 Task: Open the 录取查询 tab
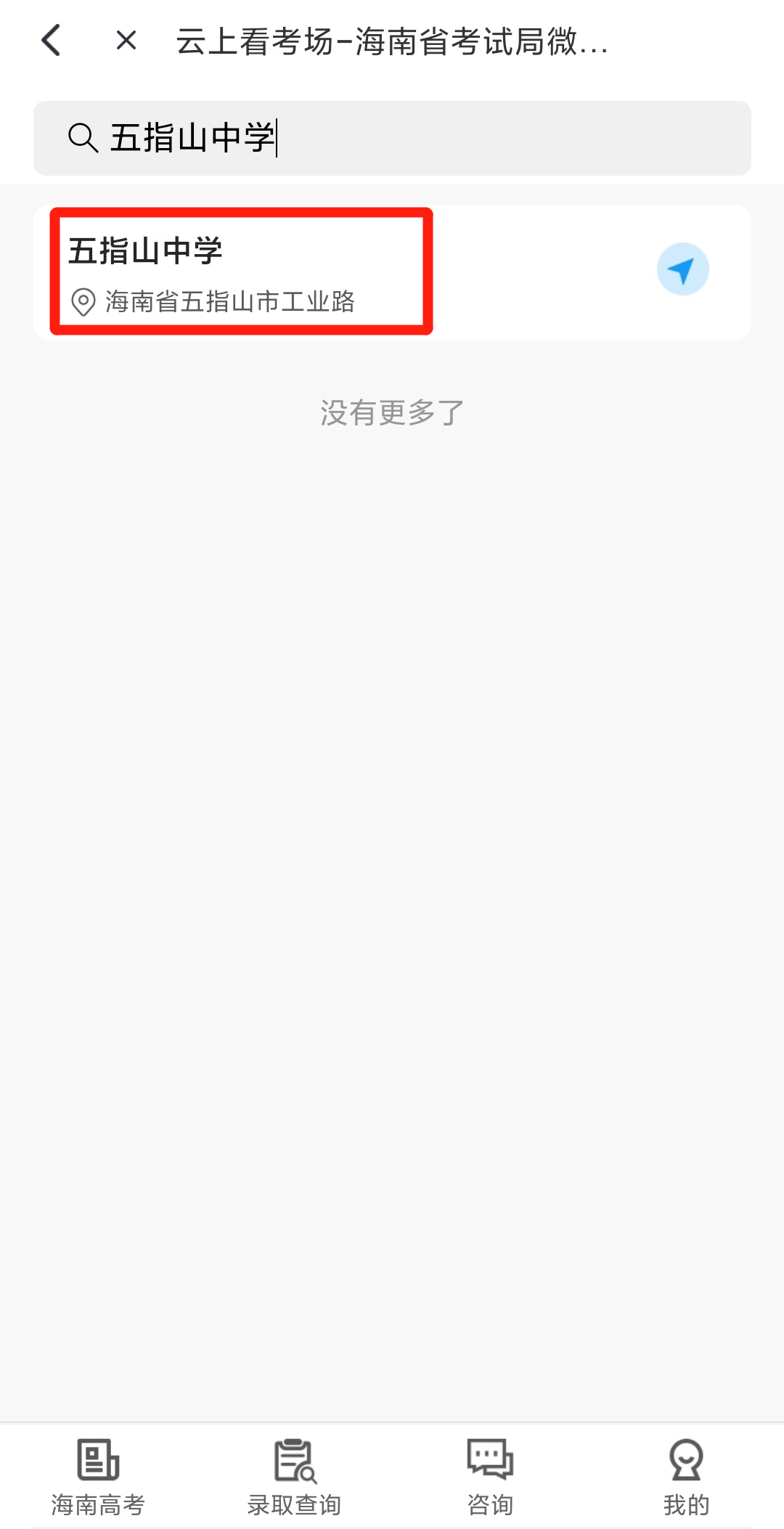[294, 1477]
